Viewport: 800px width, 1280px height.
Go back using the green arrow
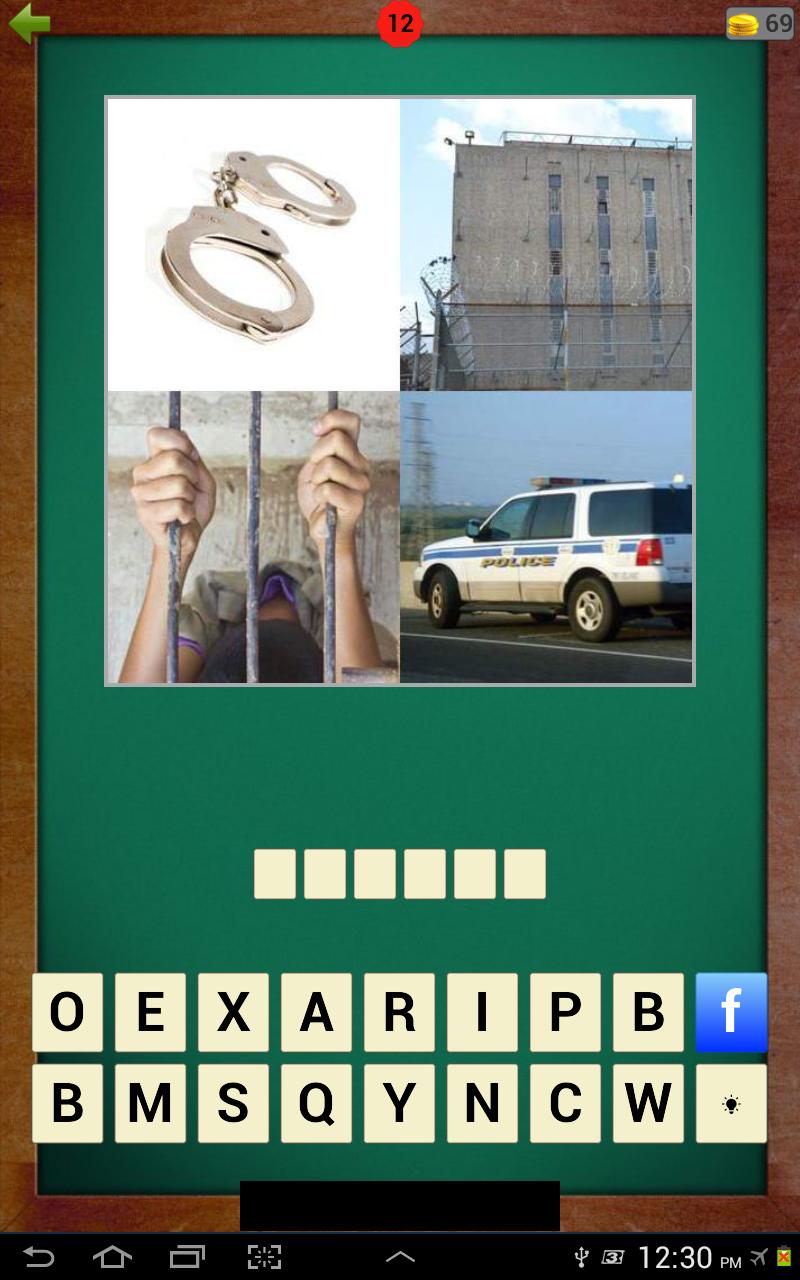[28, 23]
